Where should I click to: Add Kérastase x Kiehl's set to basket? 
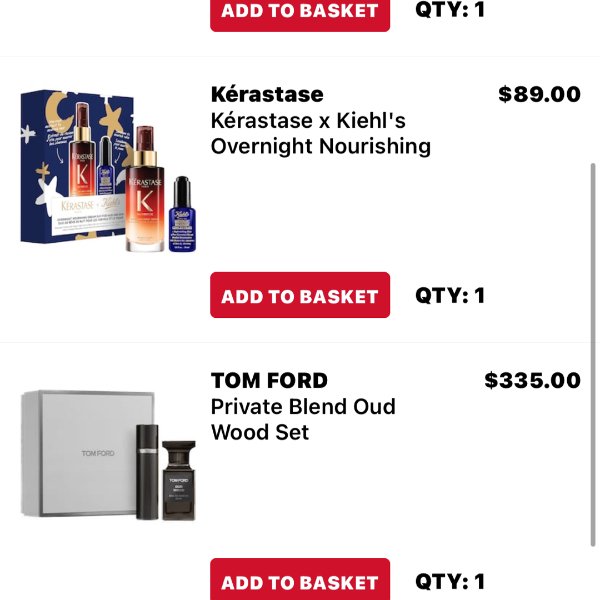pos(300,296)
